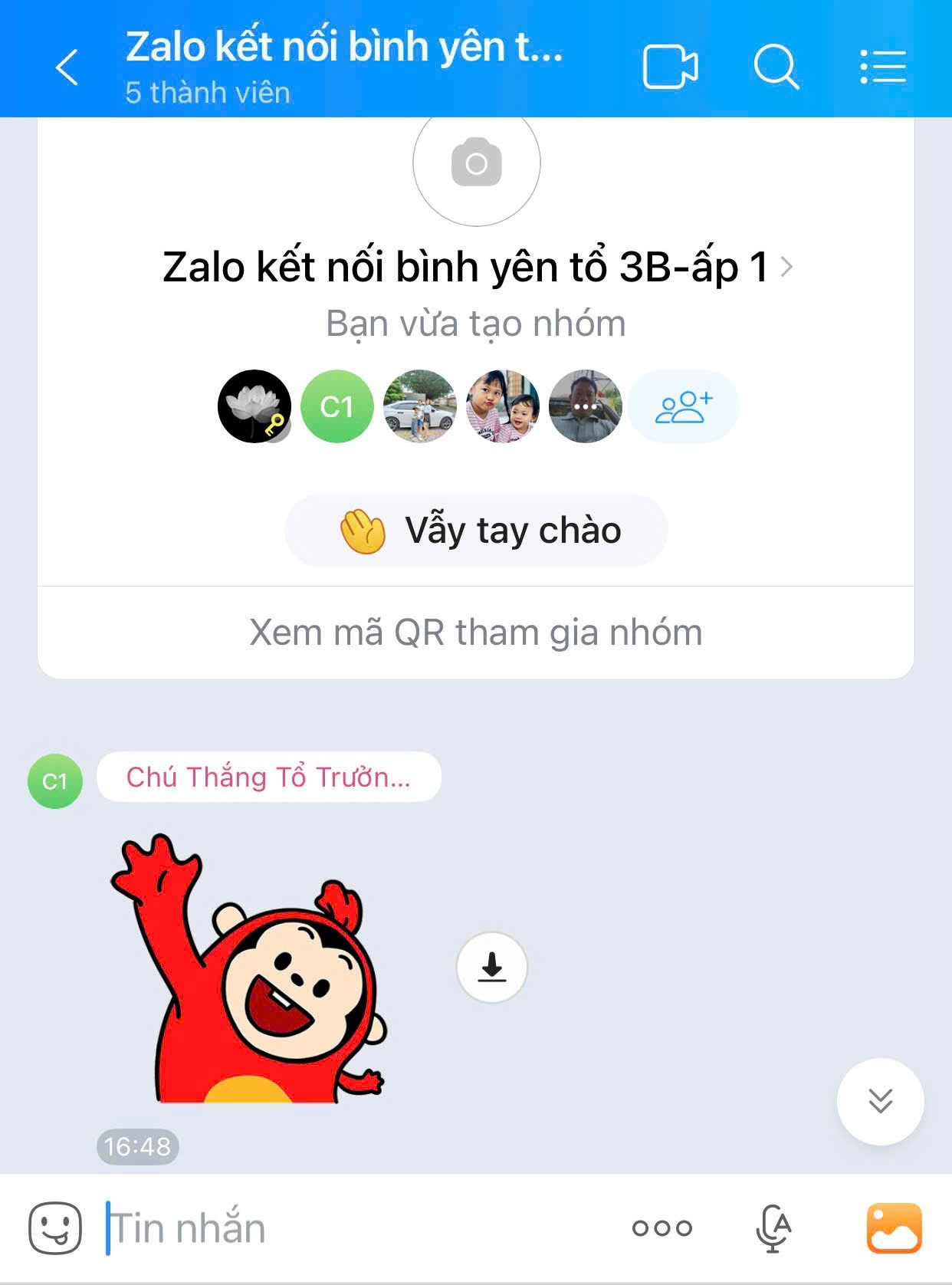Start a group video call
The width and height of the screenshot is (952, 1285).
[670, 67]
